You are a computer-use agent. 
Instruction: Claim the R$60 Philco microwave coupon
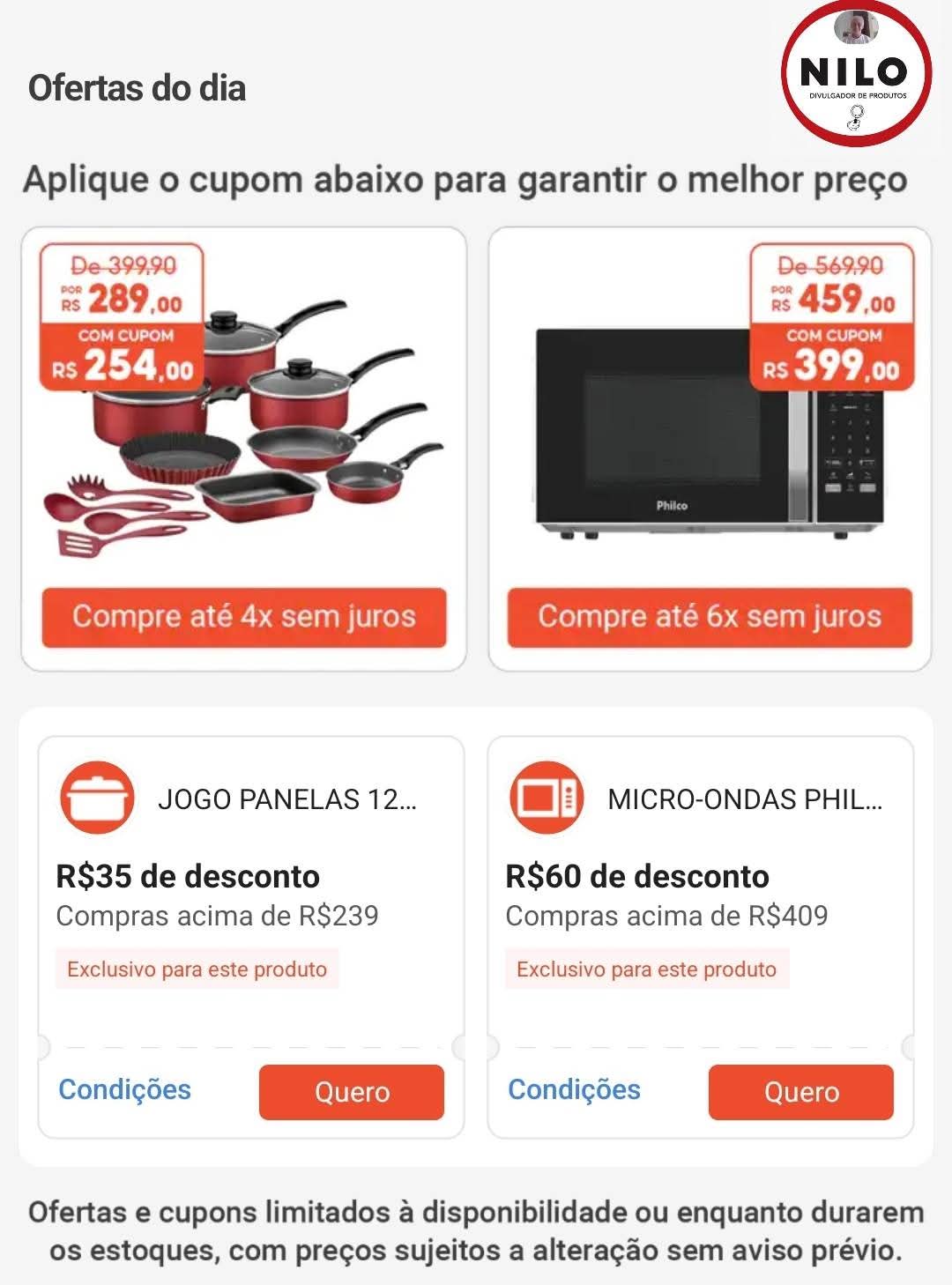click(800, 1092)
